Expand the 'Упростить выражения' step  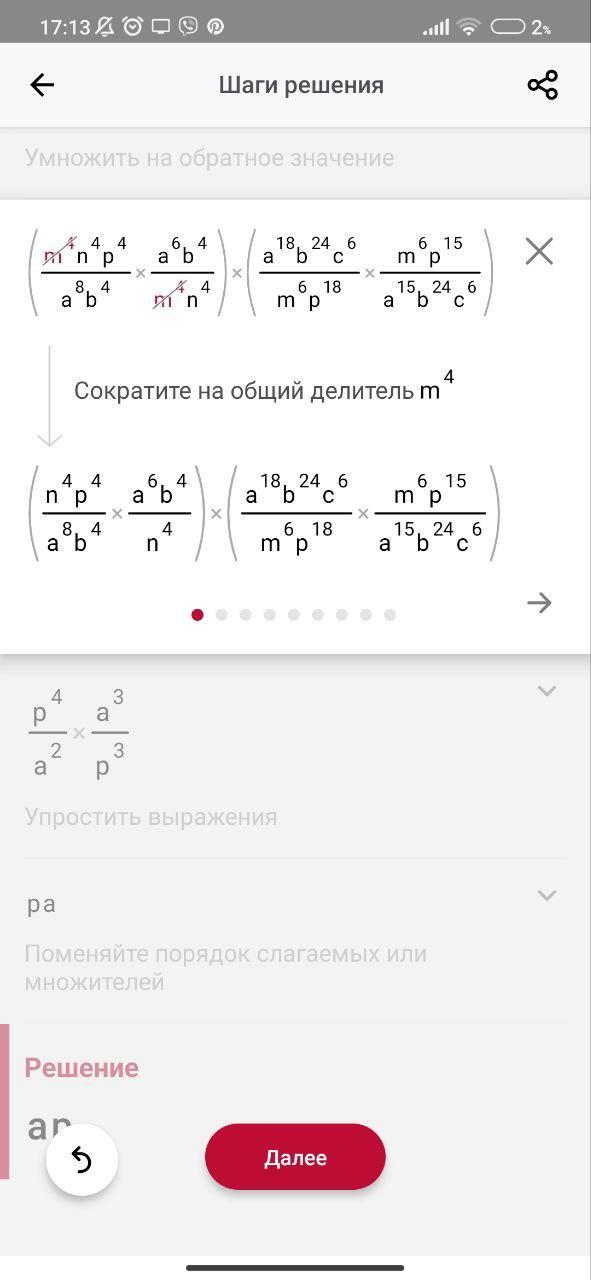pyautogui.click(x=547, y=690)
